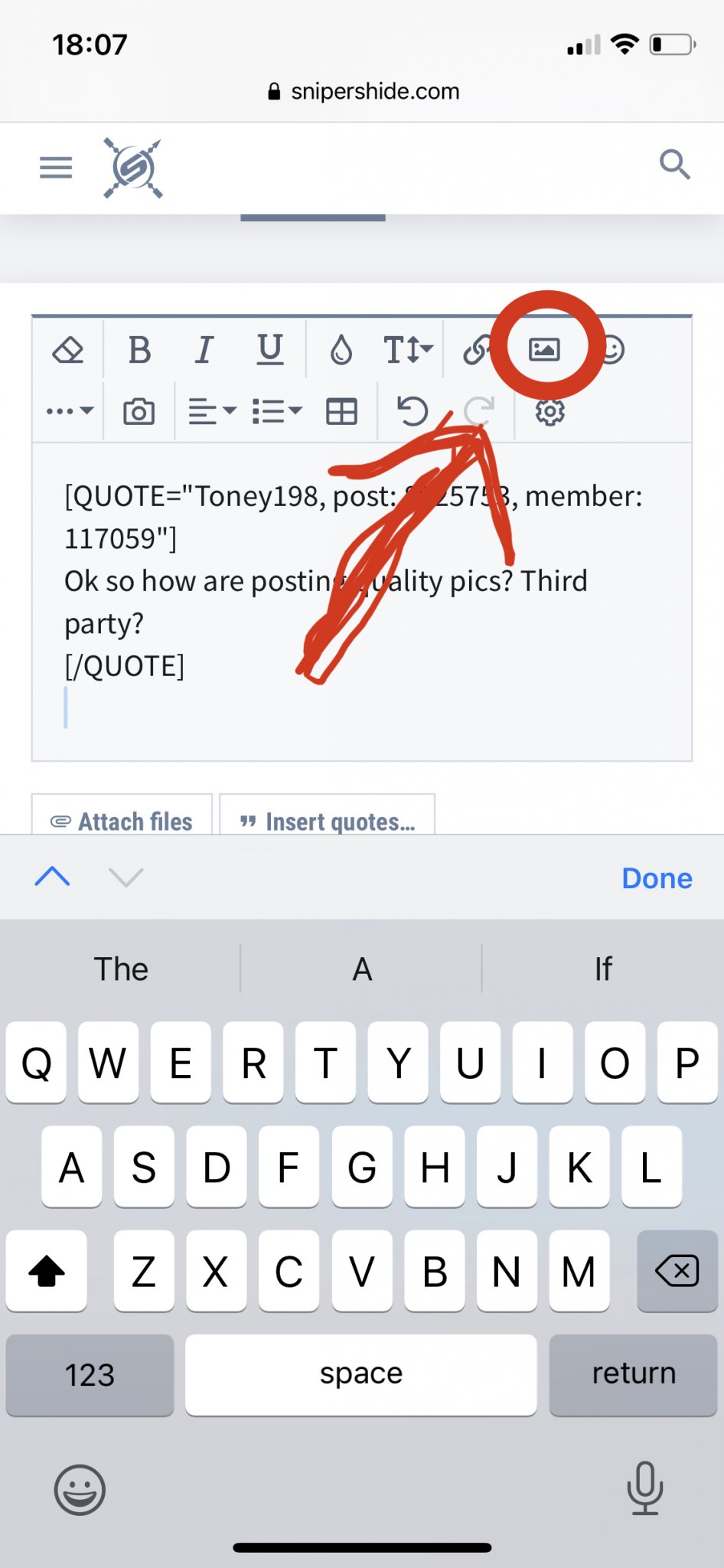
Task: Insert a table
Action: coord(341,412)
